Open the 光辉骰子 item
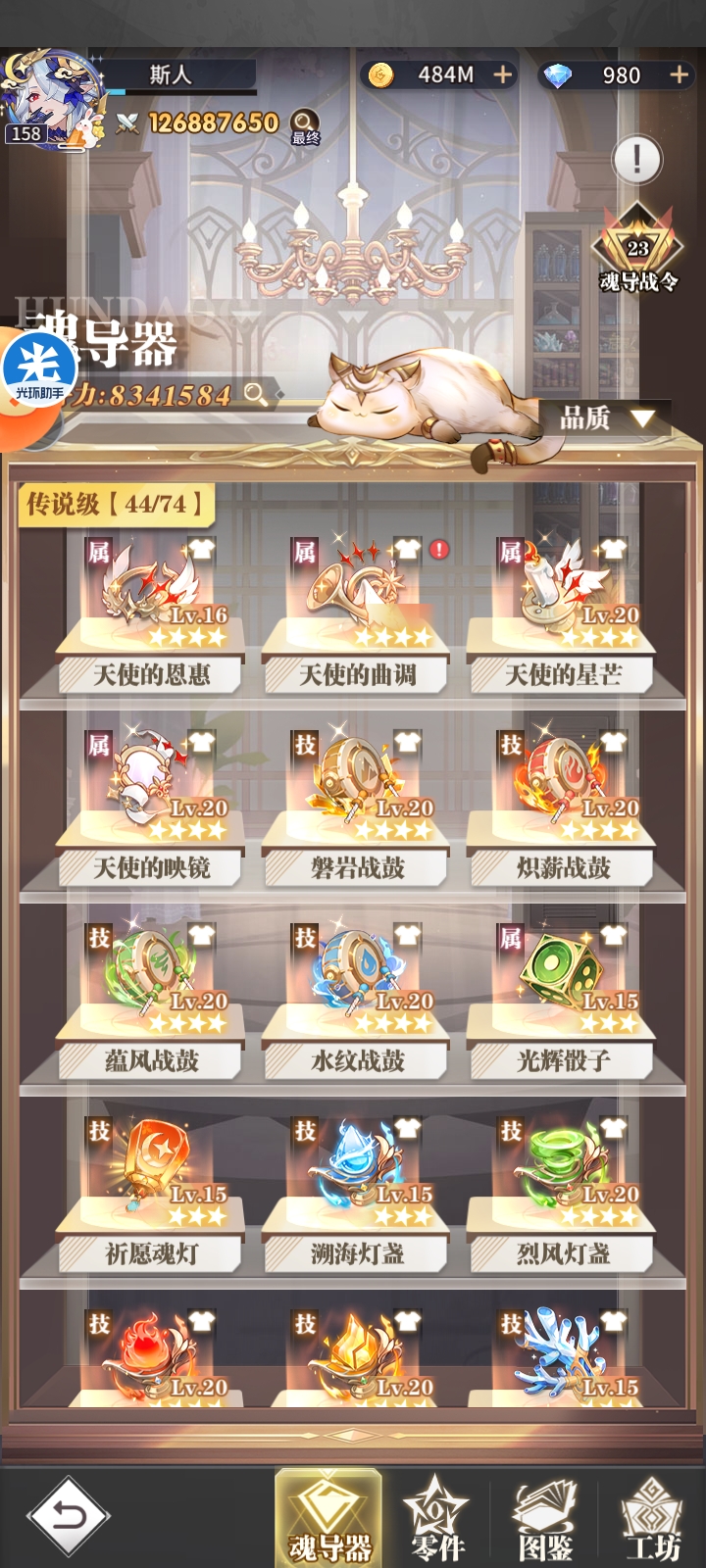Image resolution: width=706 pixels, height=1568 pixels. click(564, 994)
